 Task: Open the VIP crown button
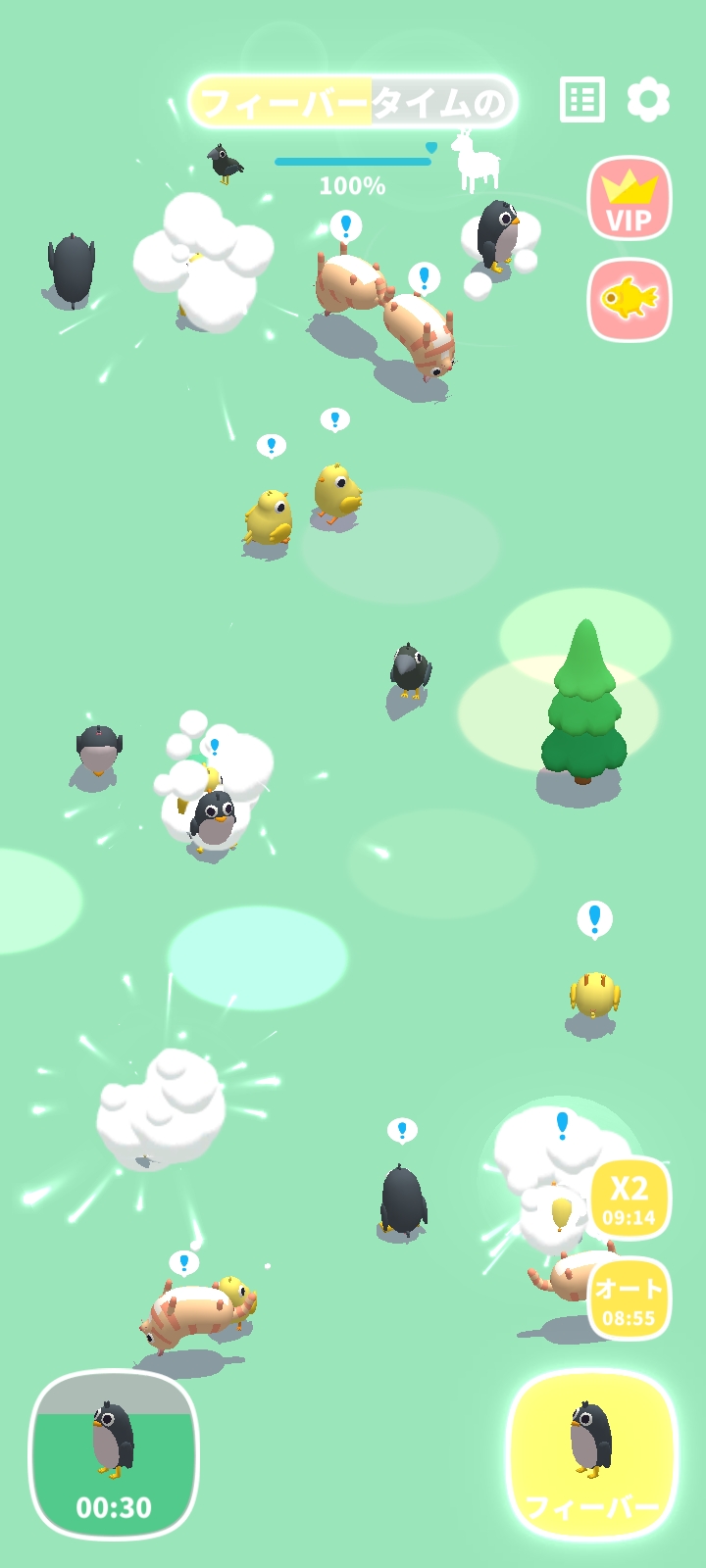tap(629, 199)
